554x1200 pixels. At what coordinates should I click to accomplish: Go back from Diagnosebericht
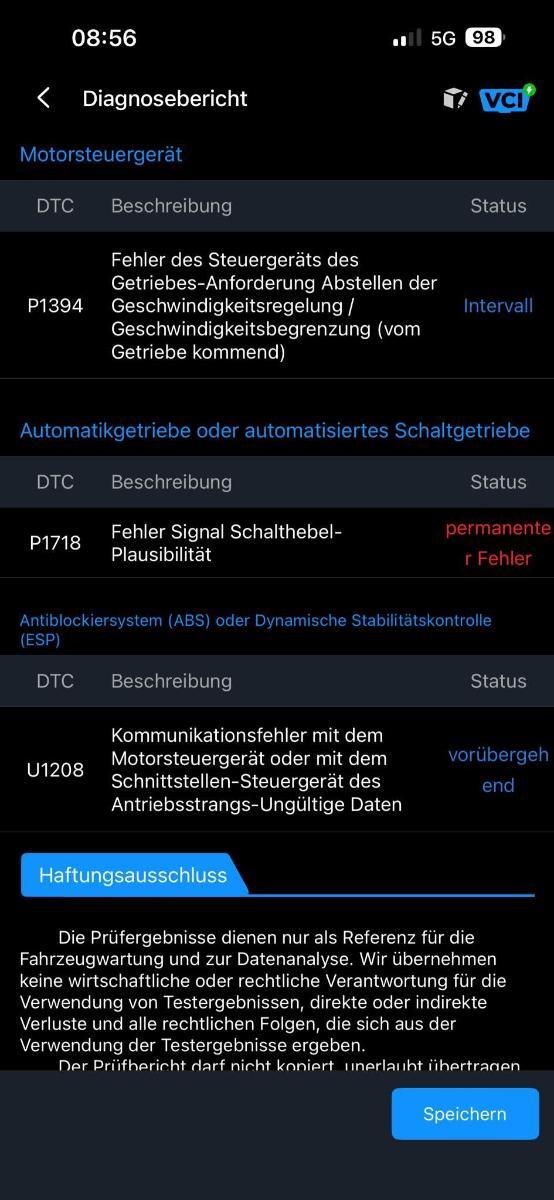[x=43, y=98]
